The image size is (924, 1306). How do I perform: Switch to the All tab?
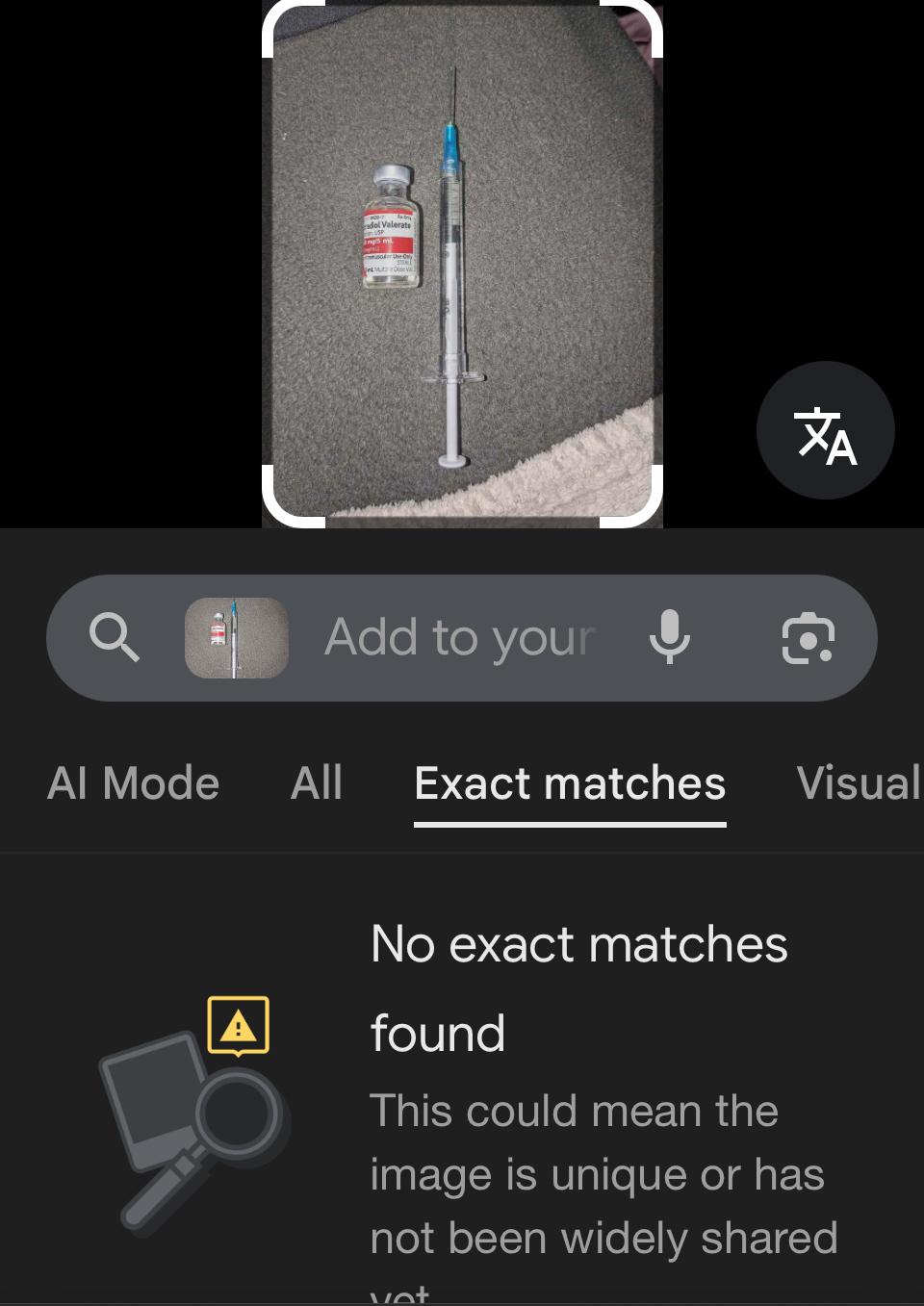tap(317, 783)
